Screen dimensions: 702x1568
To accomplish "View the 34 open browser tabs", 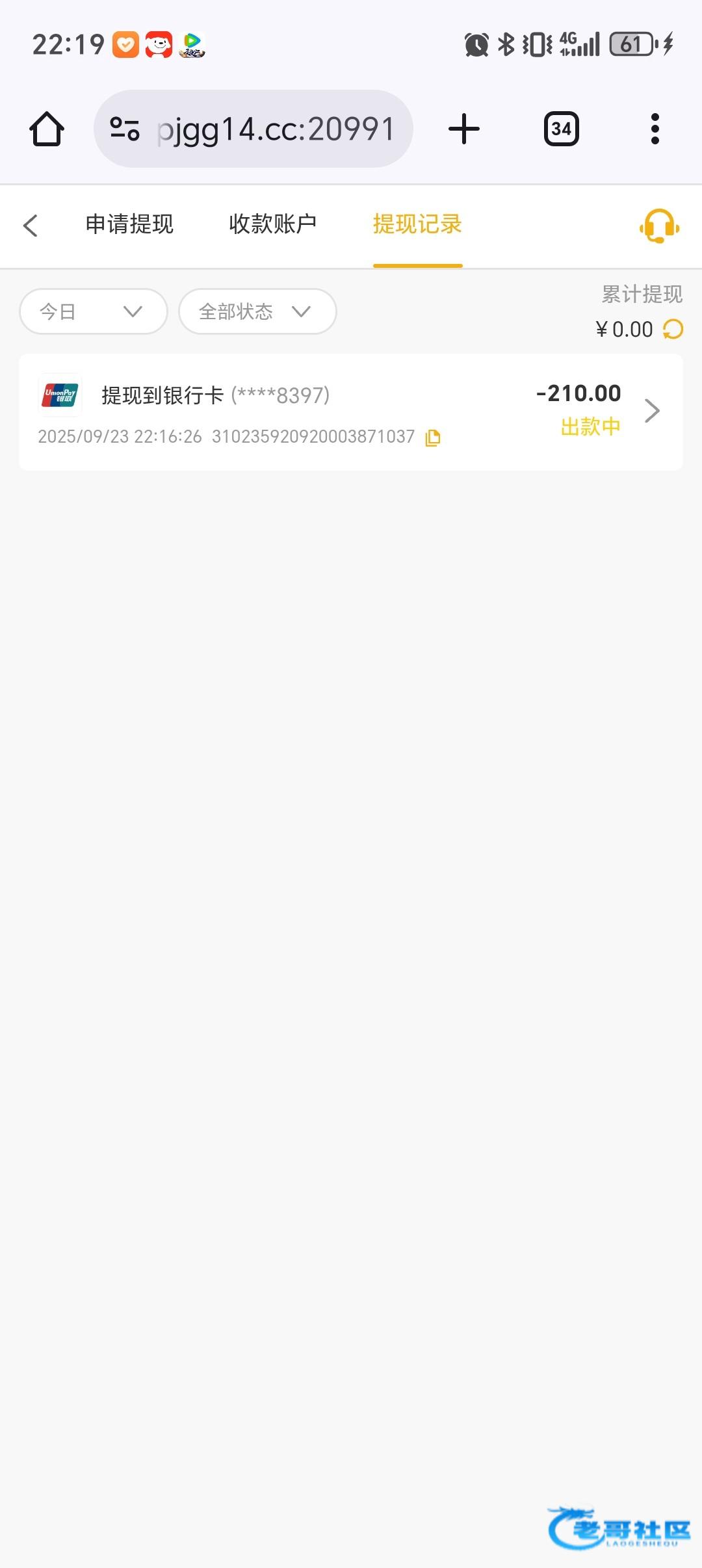I will click(562, 129).
